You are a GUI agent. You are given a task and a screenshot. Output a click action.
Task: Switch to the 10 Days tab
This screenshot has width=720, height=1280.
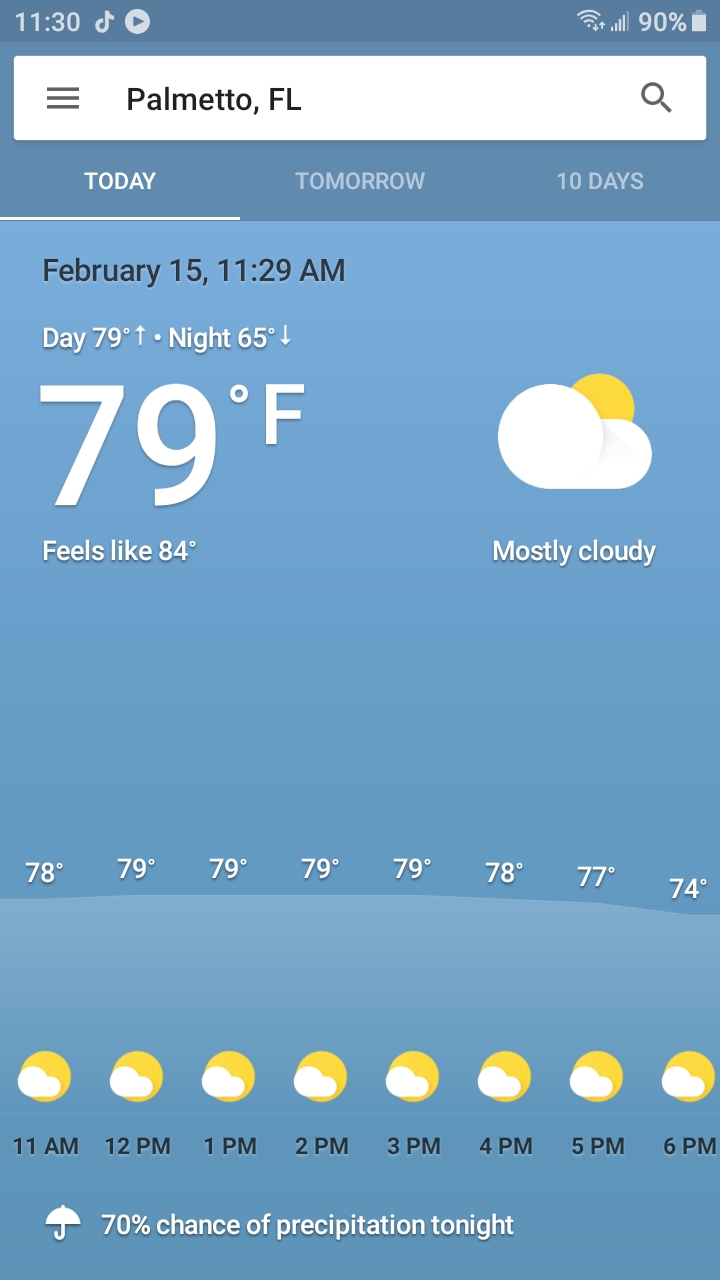[x=600, y=181]
